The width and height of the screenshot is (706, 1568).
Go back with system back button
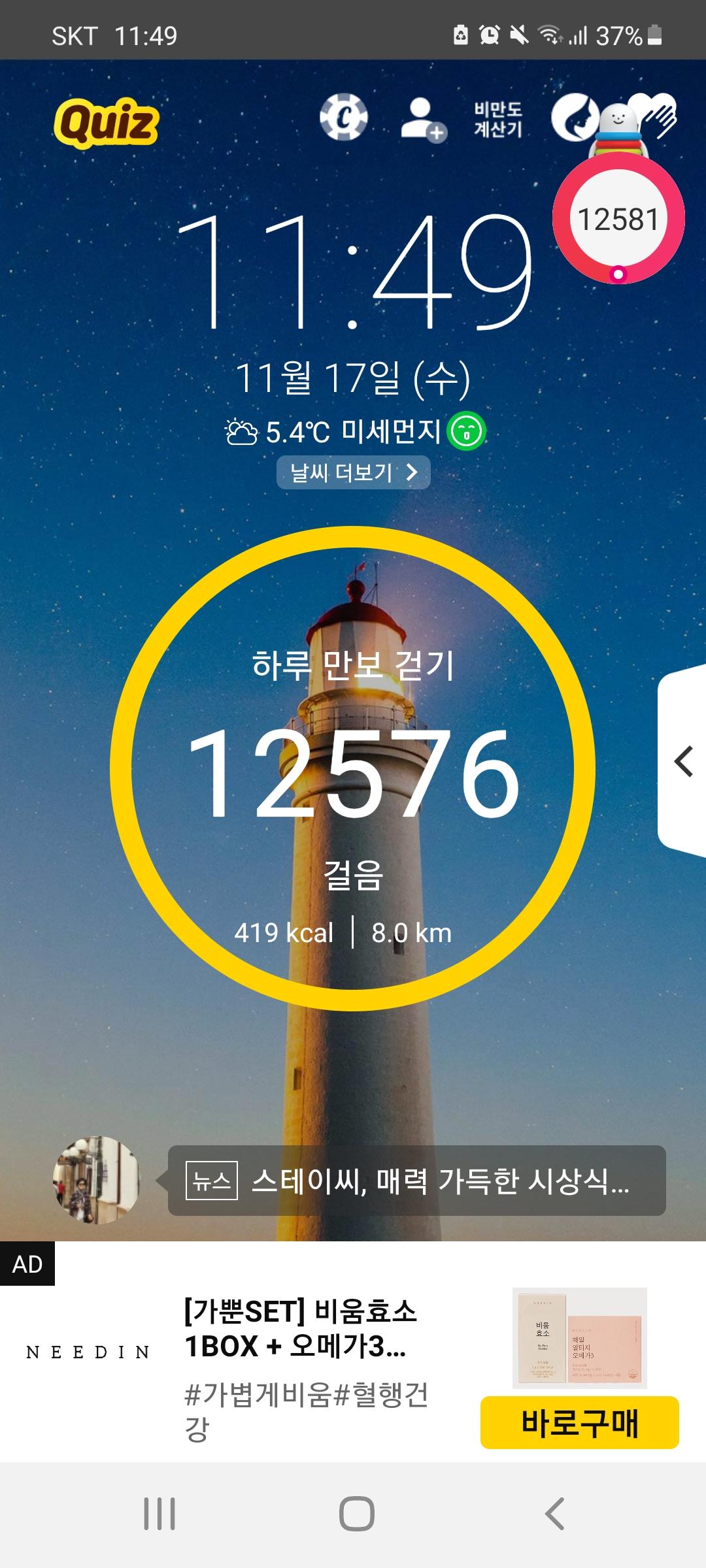554,1514
